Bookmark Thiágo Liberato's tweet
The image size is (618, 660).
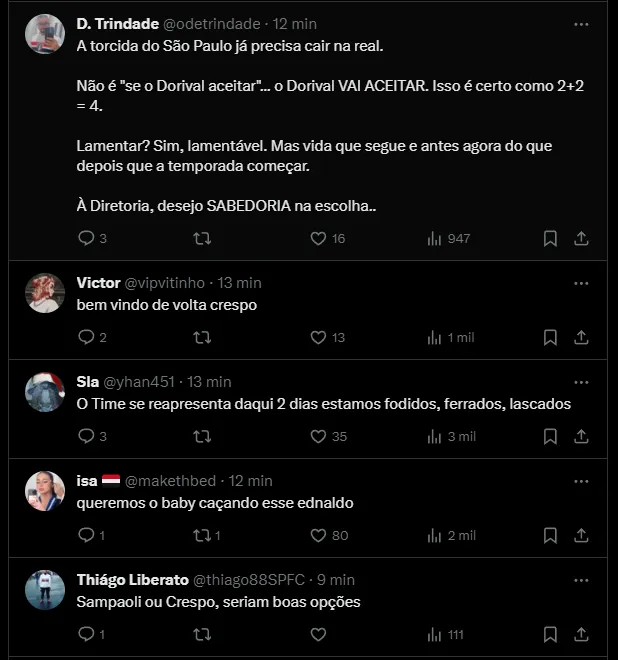[550, 635]
